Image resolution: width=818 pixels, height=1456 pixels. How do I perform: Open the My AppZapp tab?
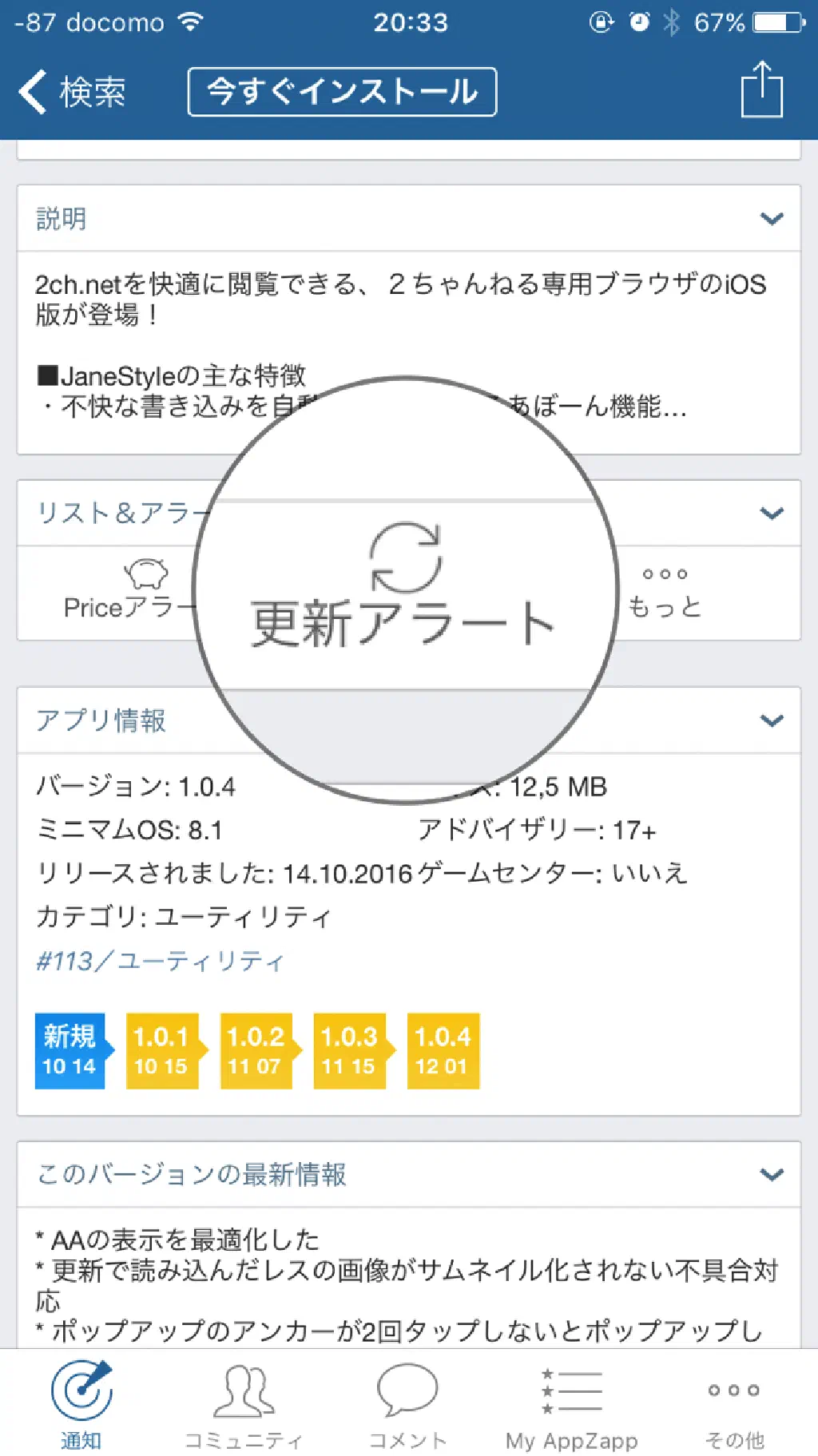pos(572,1406)
